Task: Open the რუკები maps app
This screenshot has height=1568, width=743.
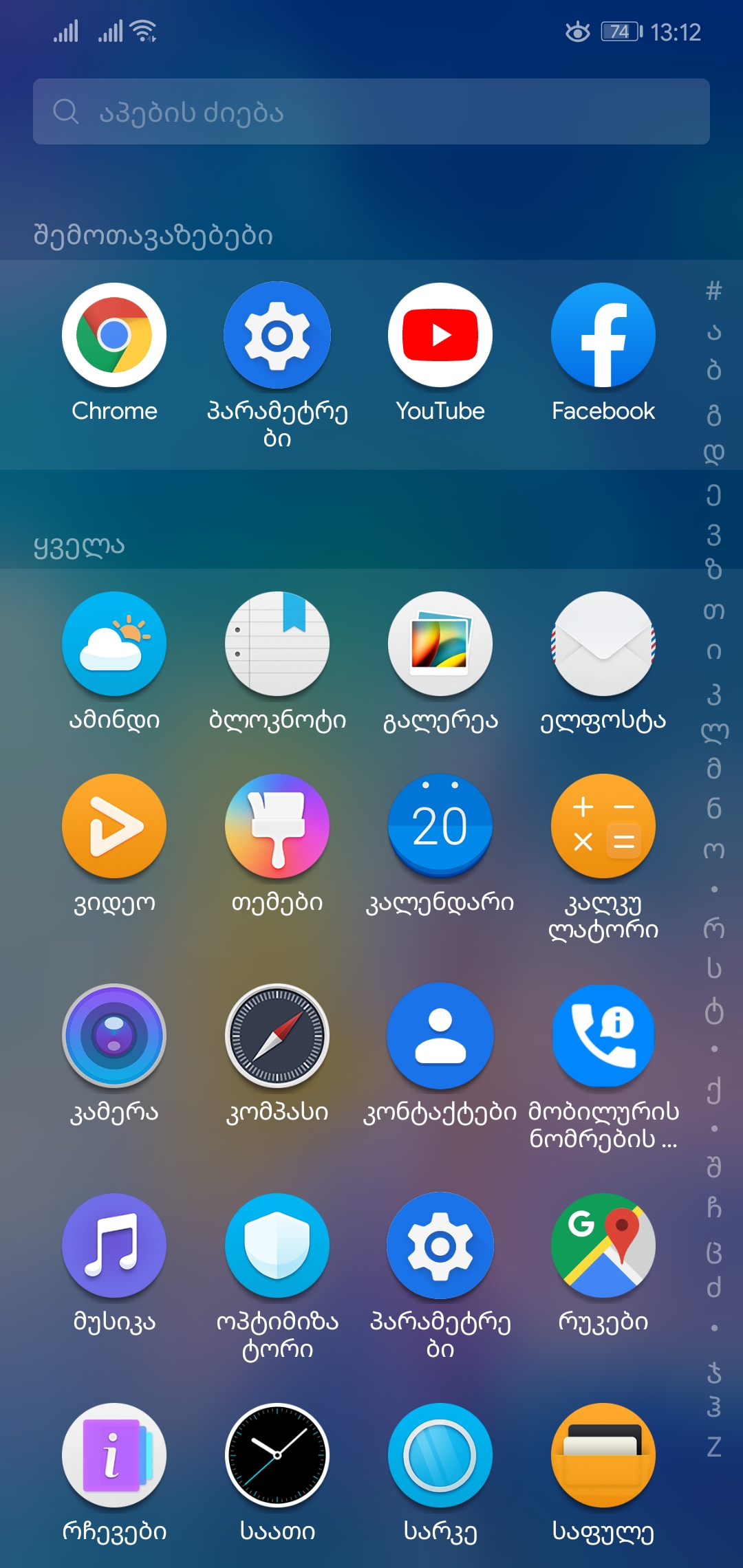Action: click(603, 1245)
